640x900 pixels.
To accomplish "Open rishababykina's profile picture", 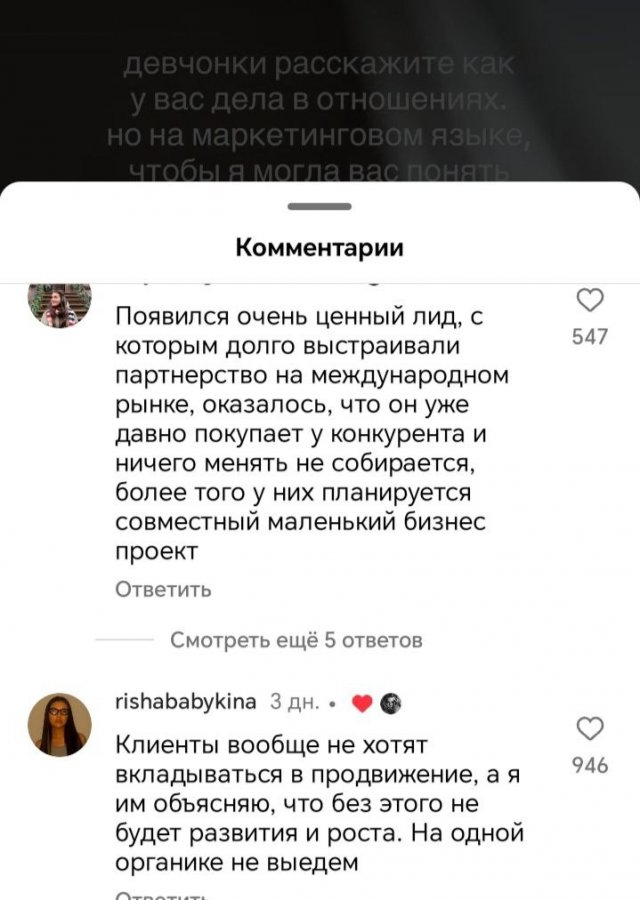I will coord(61,725).
